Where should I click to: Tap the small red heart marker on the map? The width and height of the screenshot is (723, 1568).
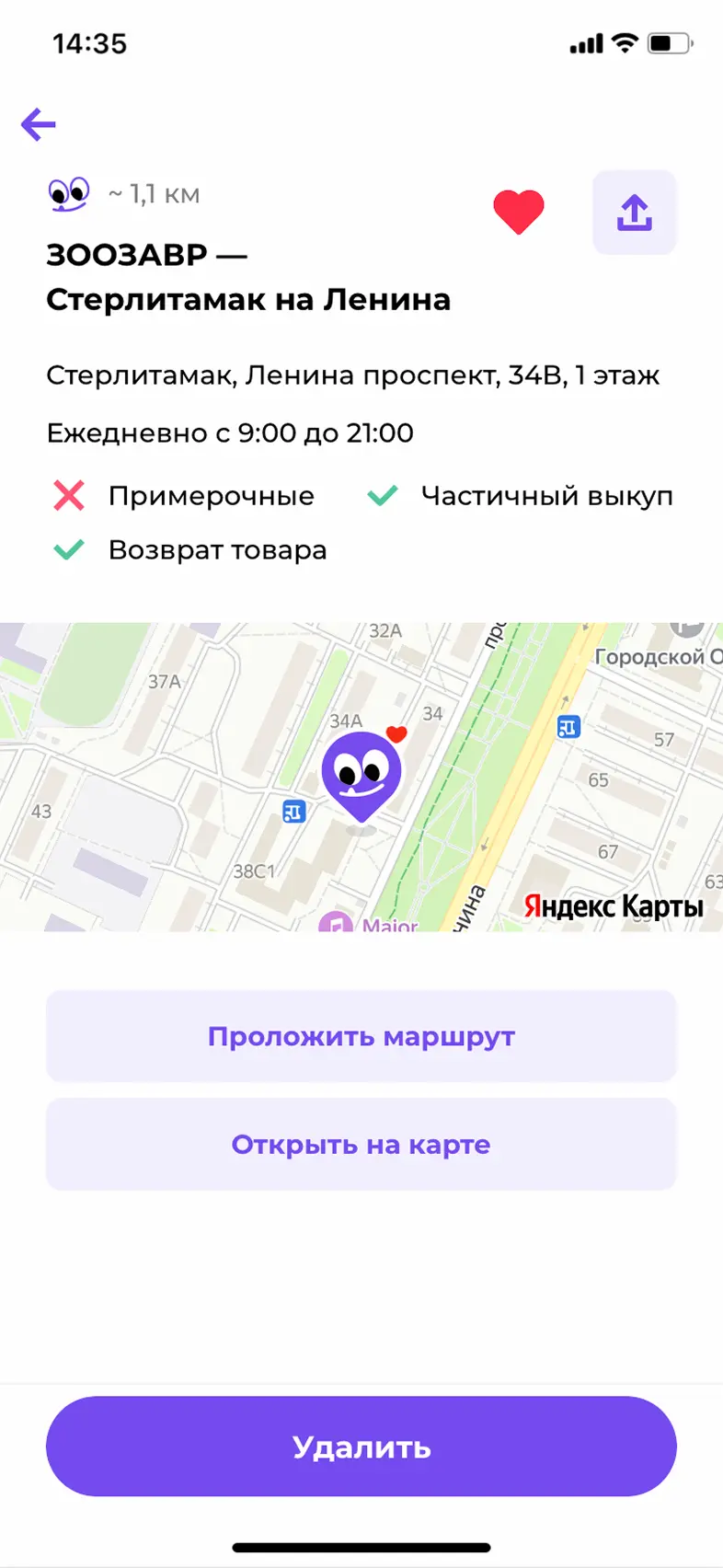[x=396, y=734]
